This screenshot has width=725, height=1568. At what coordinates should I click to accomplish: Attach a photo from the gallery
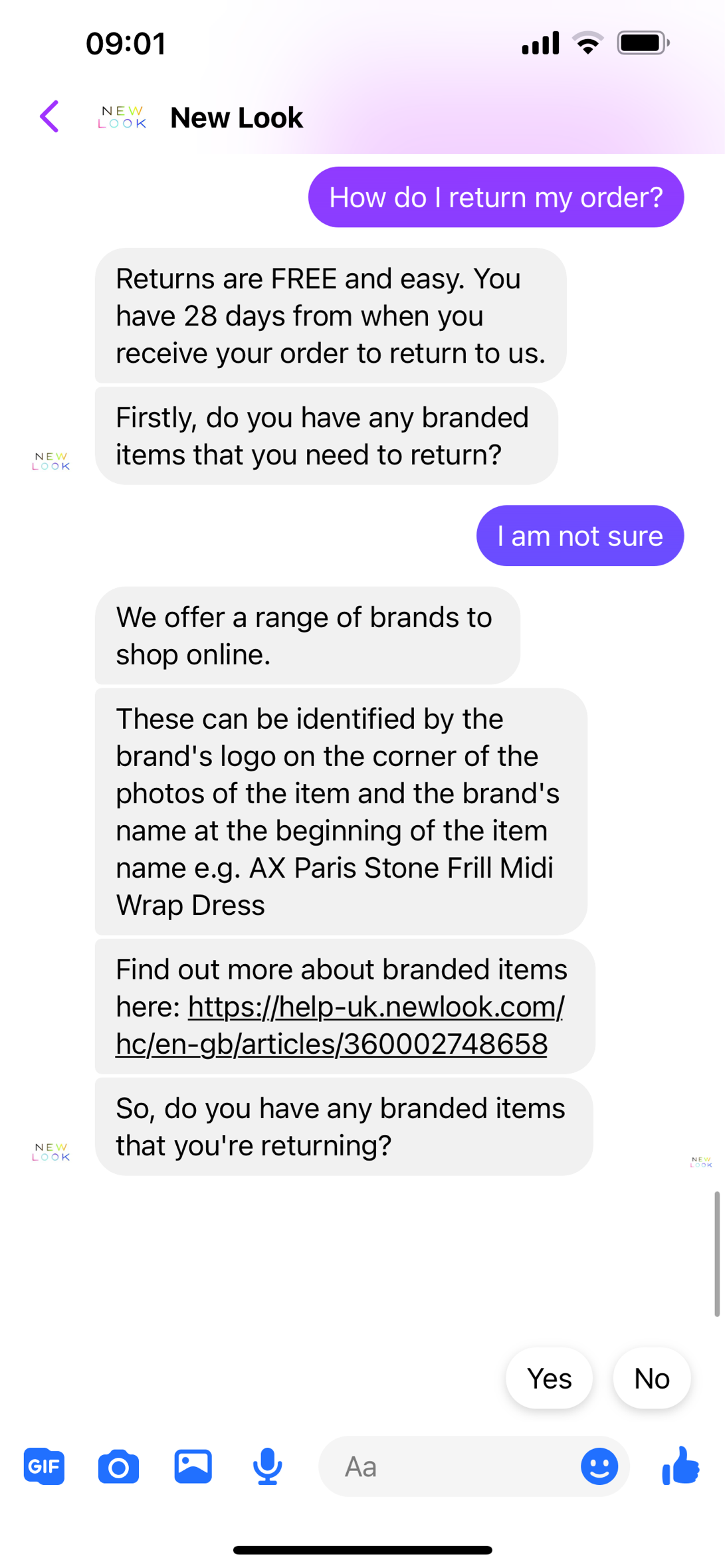(193, 1466)
